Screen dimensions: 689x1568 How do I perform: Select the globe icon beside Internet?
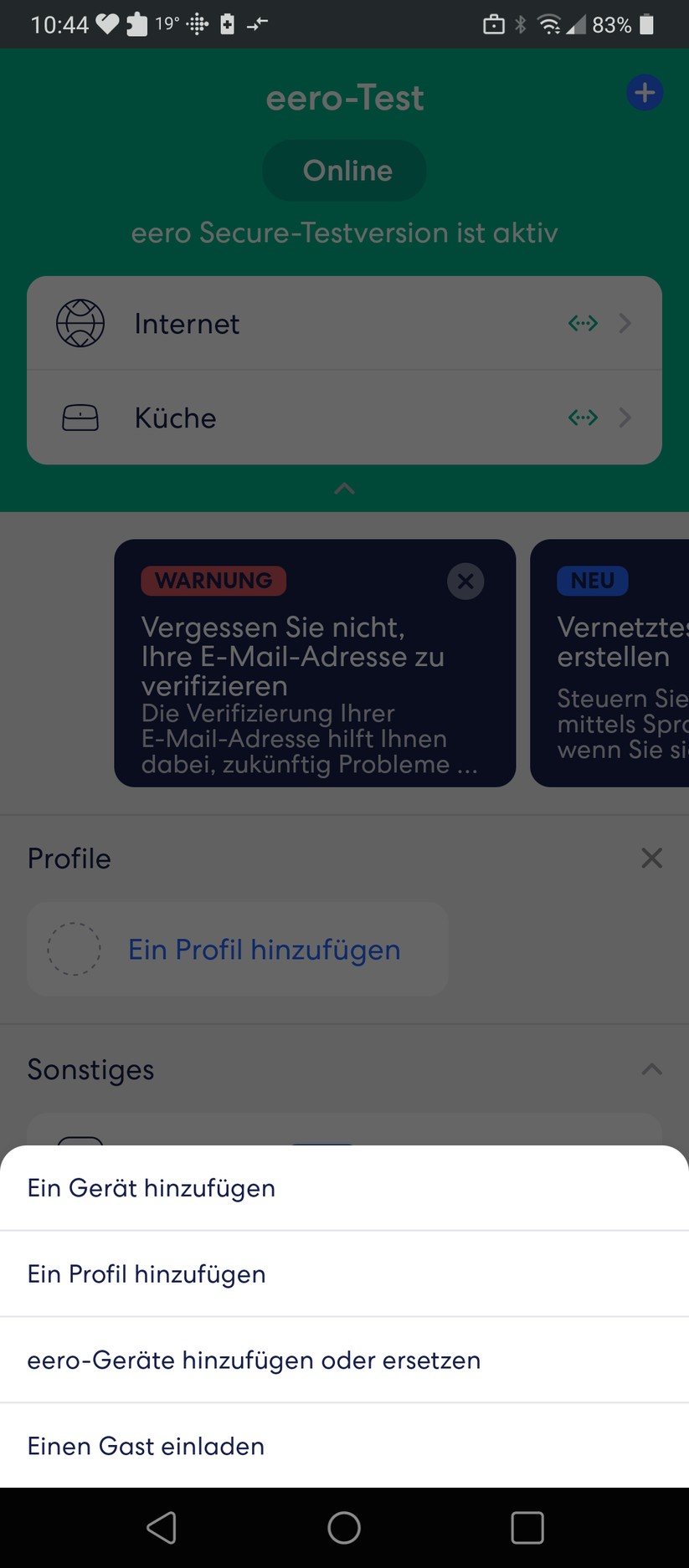[80, 323]
